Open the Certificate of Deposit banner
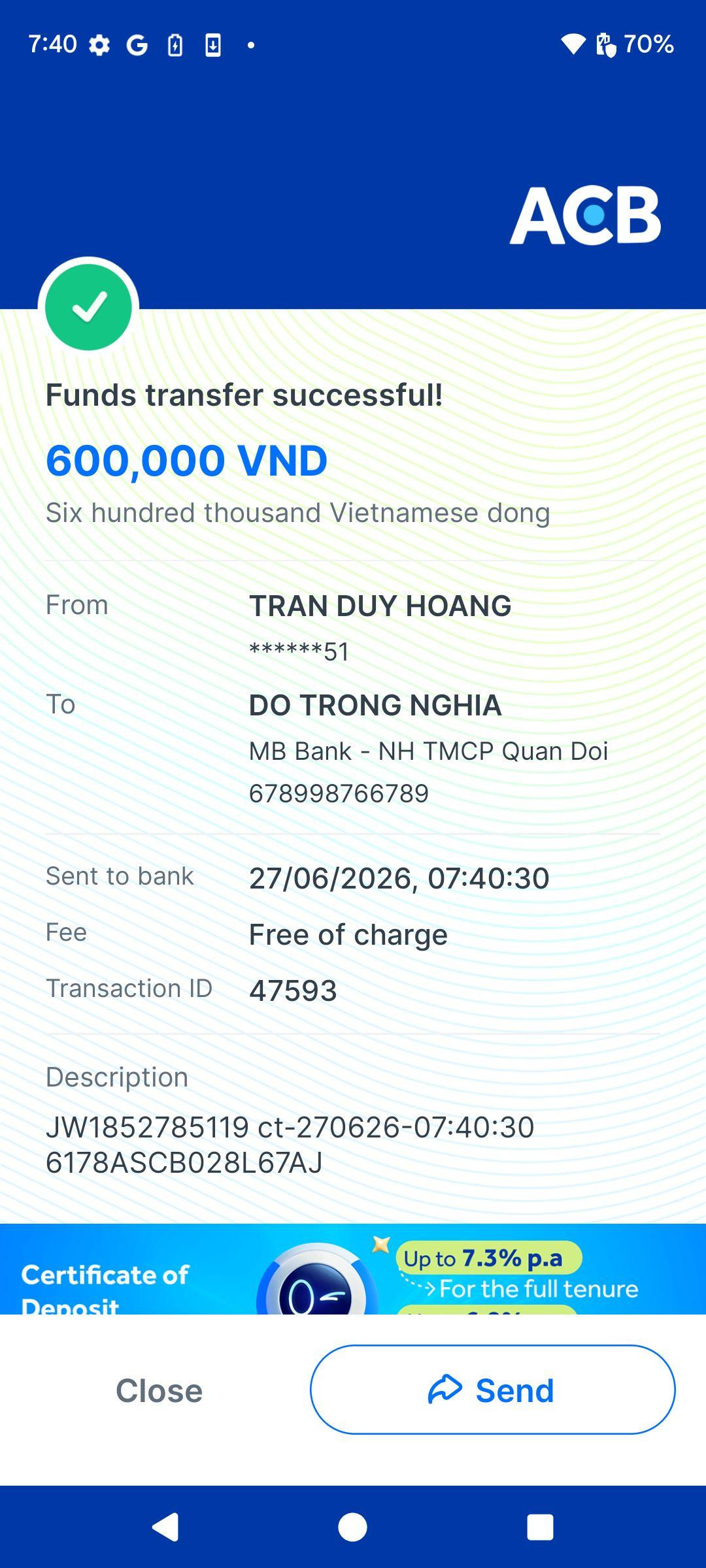Image resolution: width=706 pixels, height=1568 pixels. click(x=353, y=1269)
